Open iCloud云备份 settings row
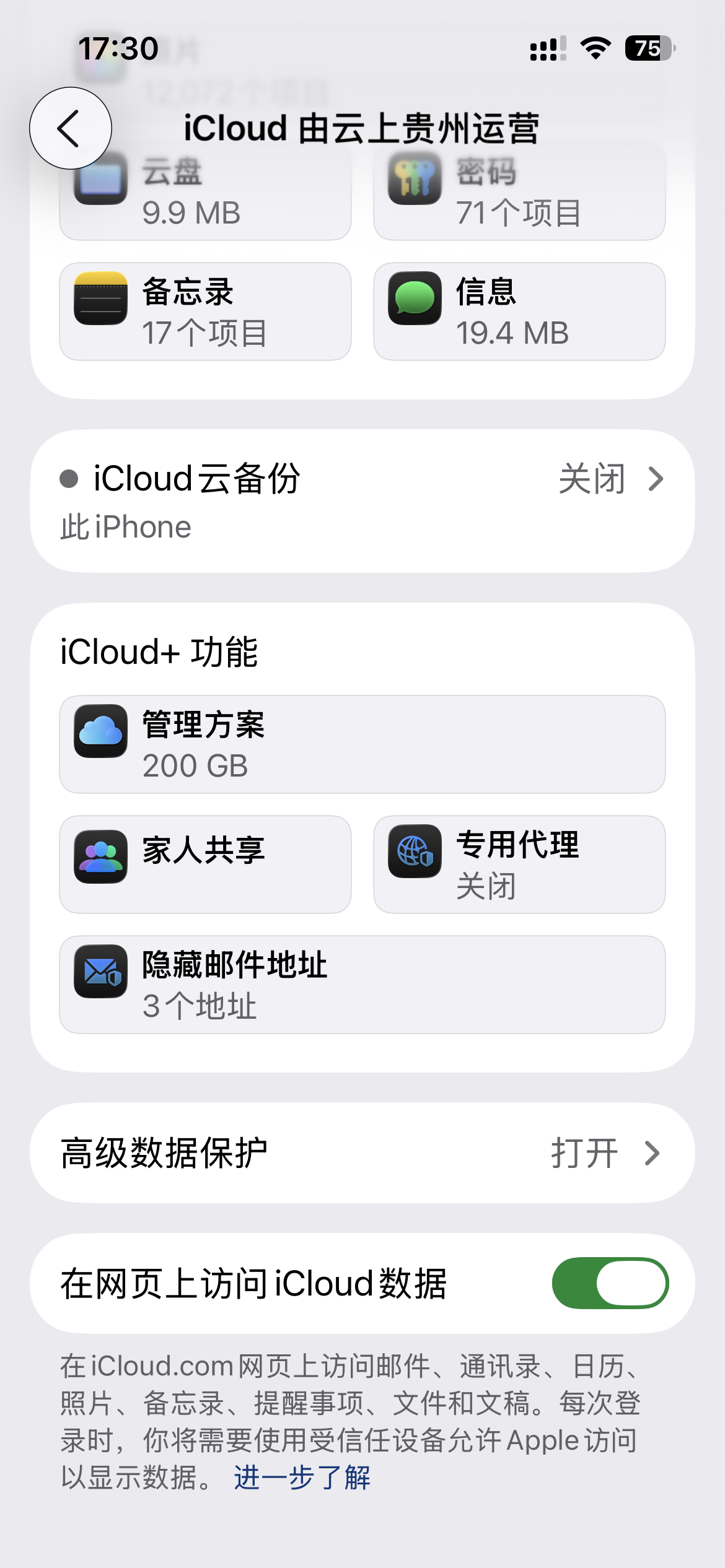 [x=362, y=500]
